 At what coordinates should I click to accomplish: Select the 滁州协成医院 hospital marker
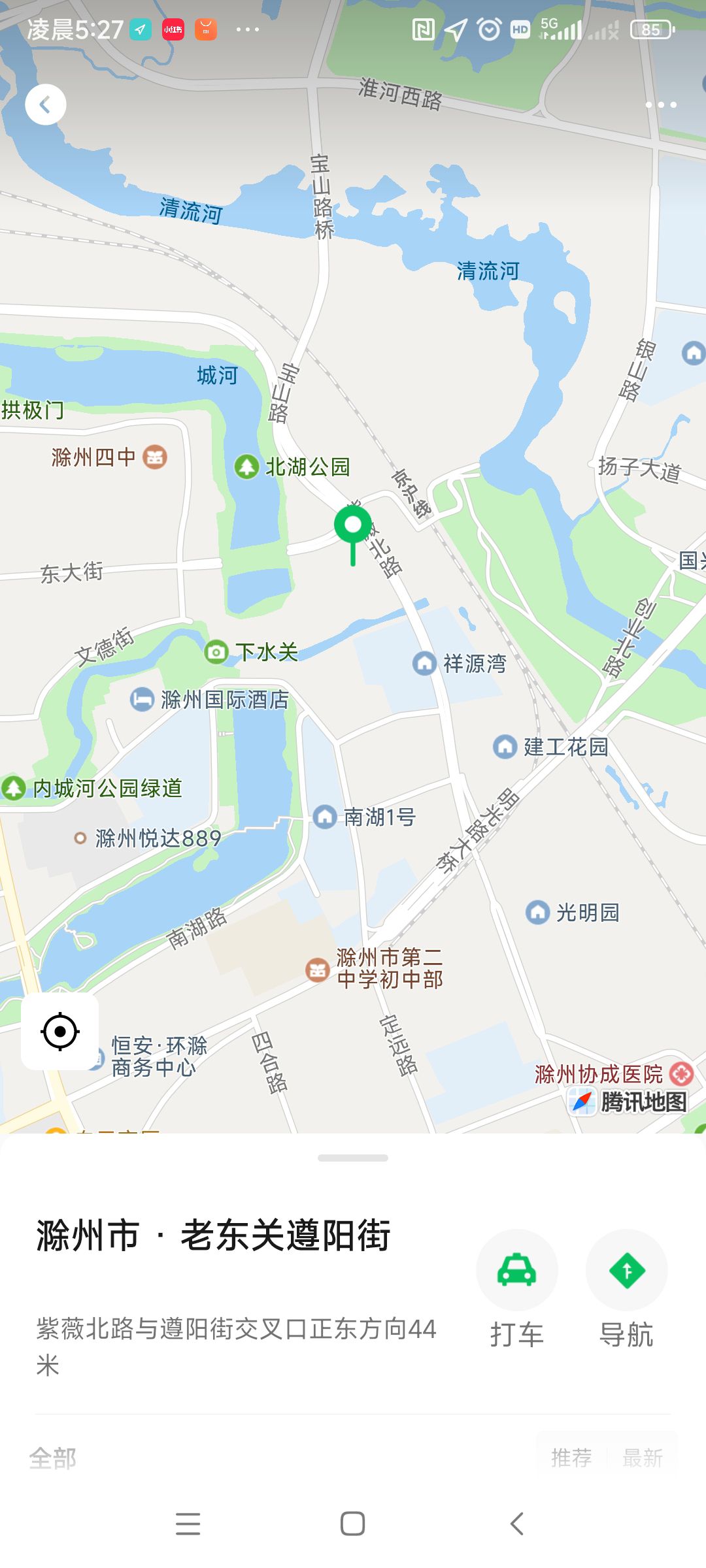coord(681,1073)
